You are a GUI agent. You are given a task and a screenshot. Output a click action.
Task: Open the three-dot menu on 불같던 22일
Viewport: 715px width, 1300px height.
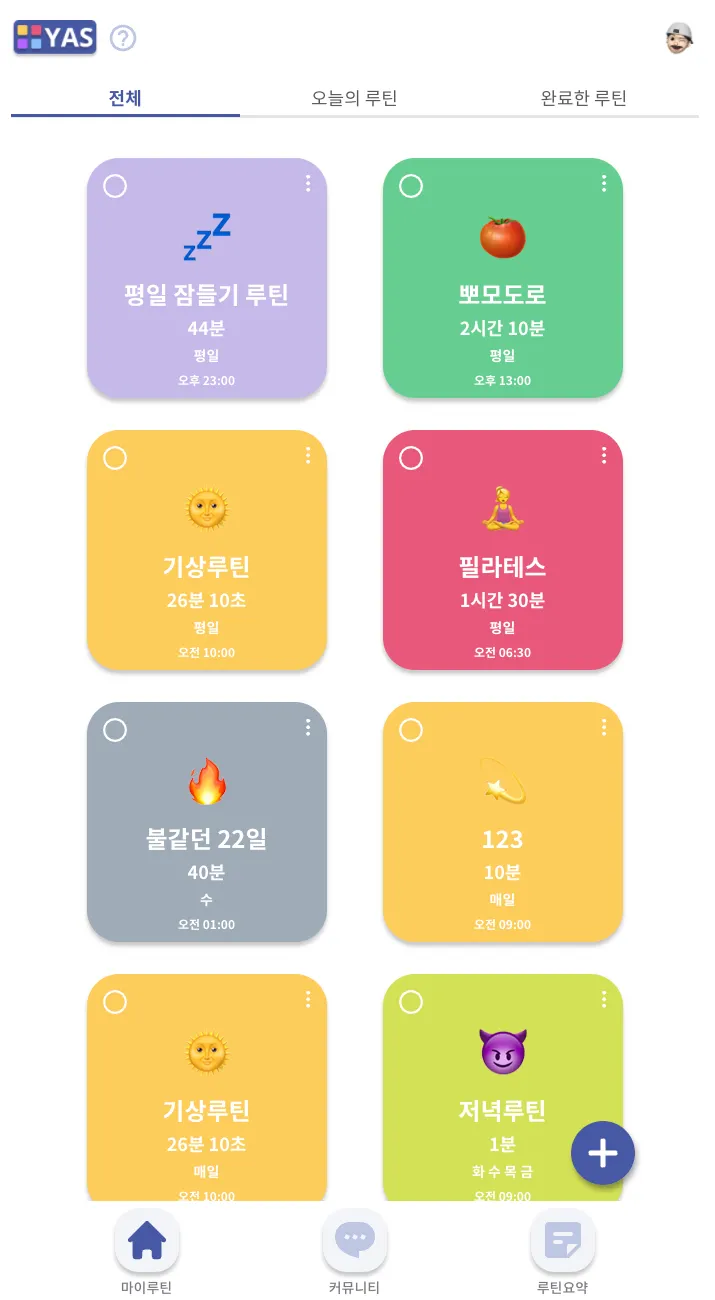[x=308, y=728]
